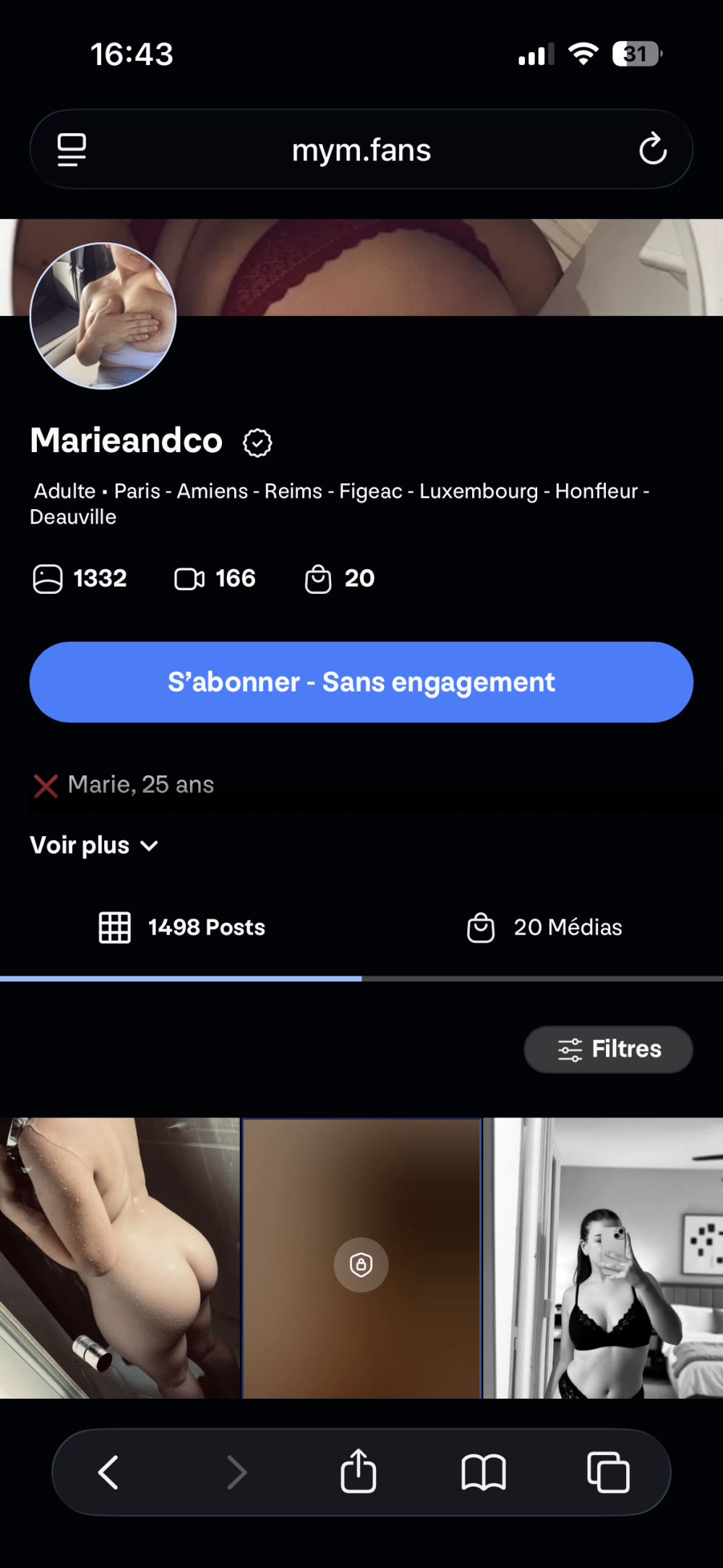Open the locked post tile
723x1568 pixels.
pyautogui.click(x=361, y=1258)
